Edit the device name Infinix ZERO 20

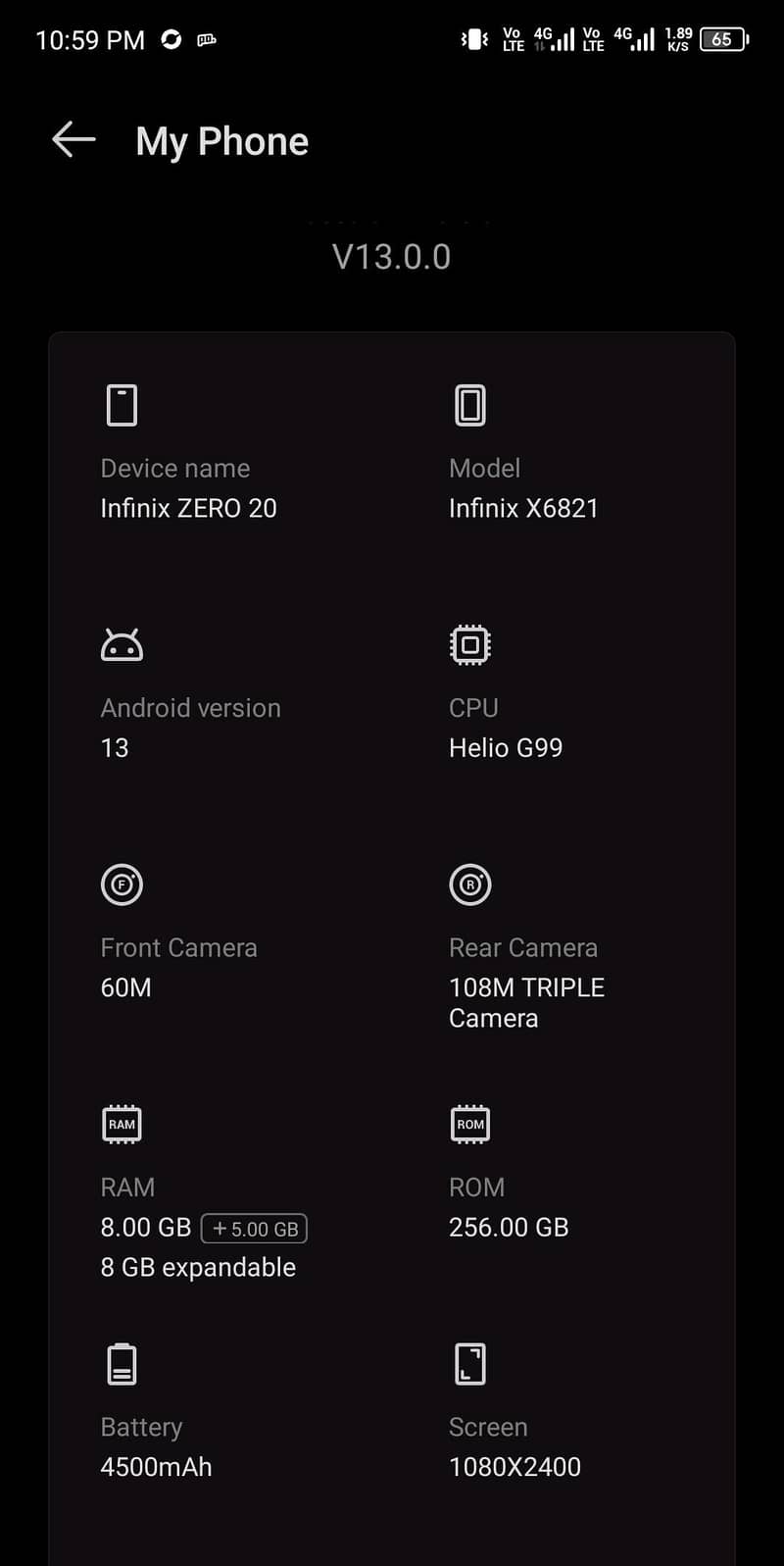[x=188, y=508]
